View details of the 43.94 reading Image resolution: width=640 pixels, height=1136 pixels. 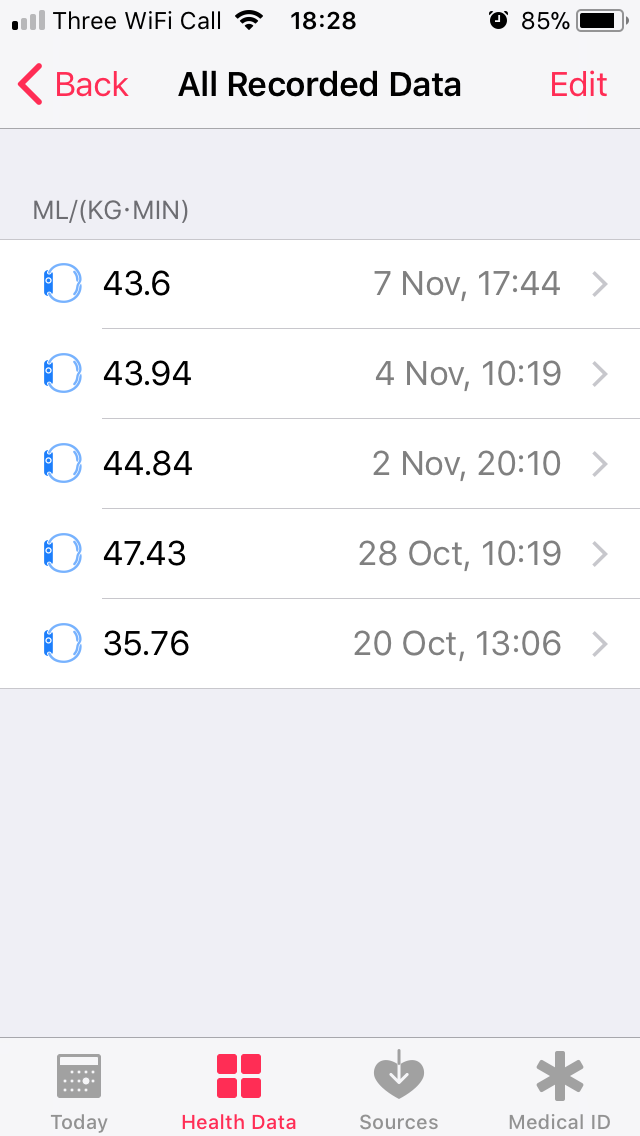(x=320, y=374)
